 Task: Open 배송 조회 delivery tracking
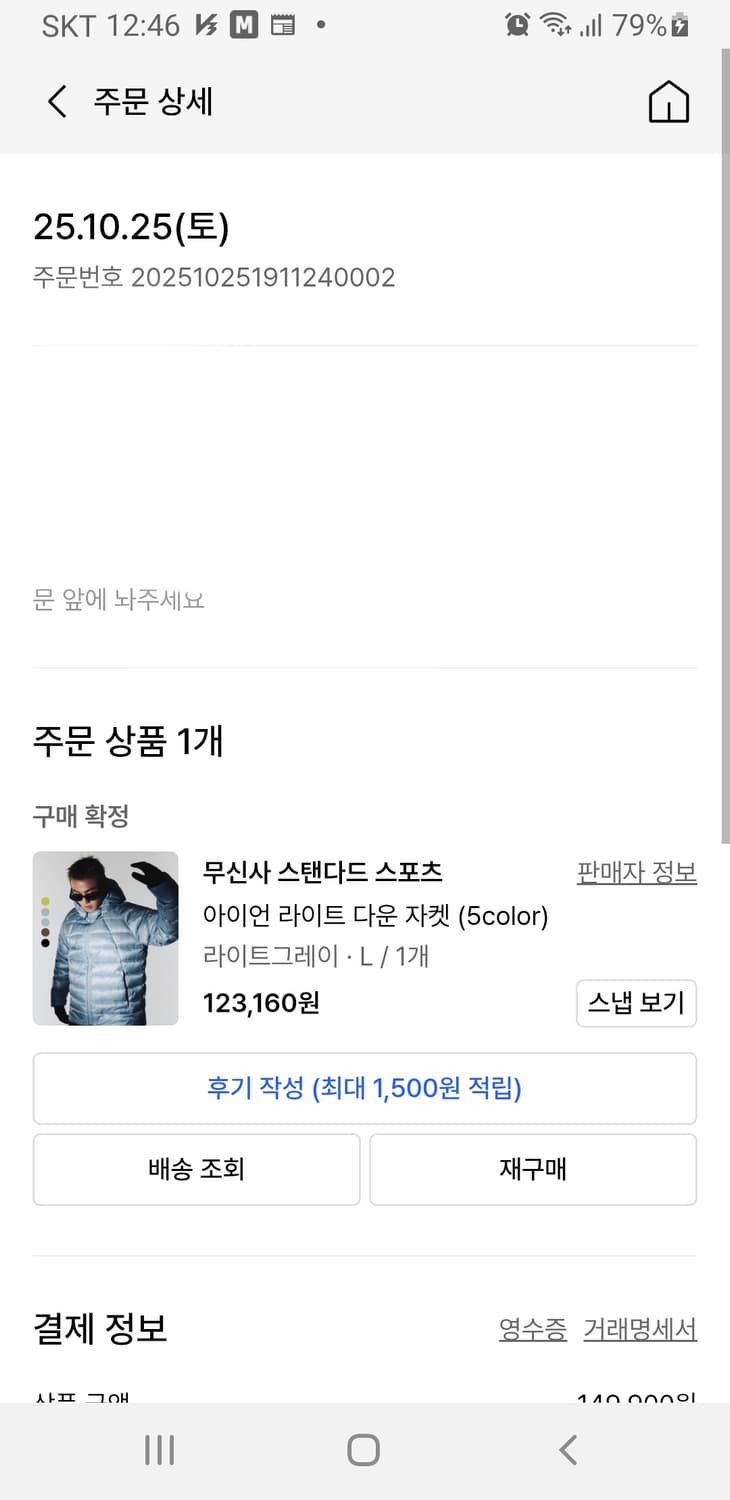[196, 1169]
